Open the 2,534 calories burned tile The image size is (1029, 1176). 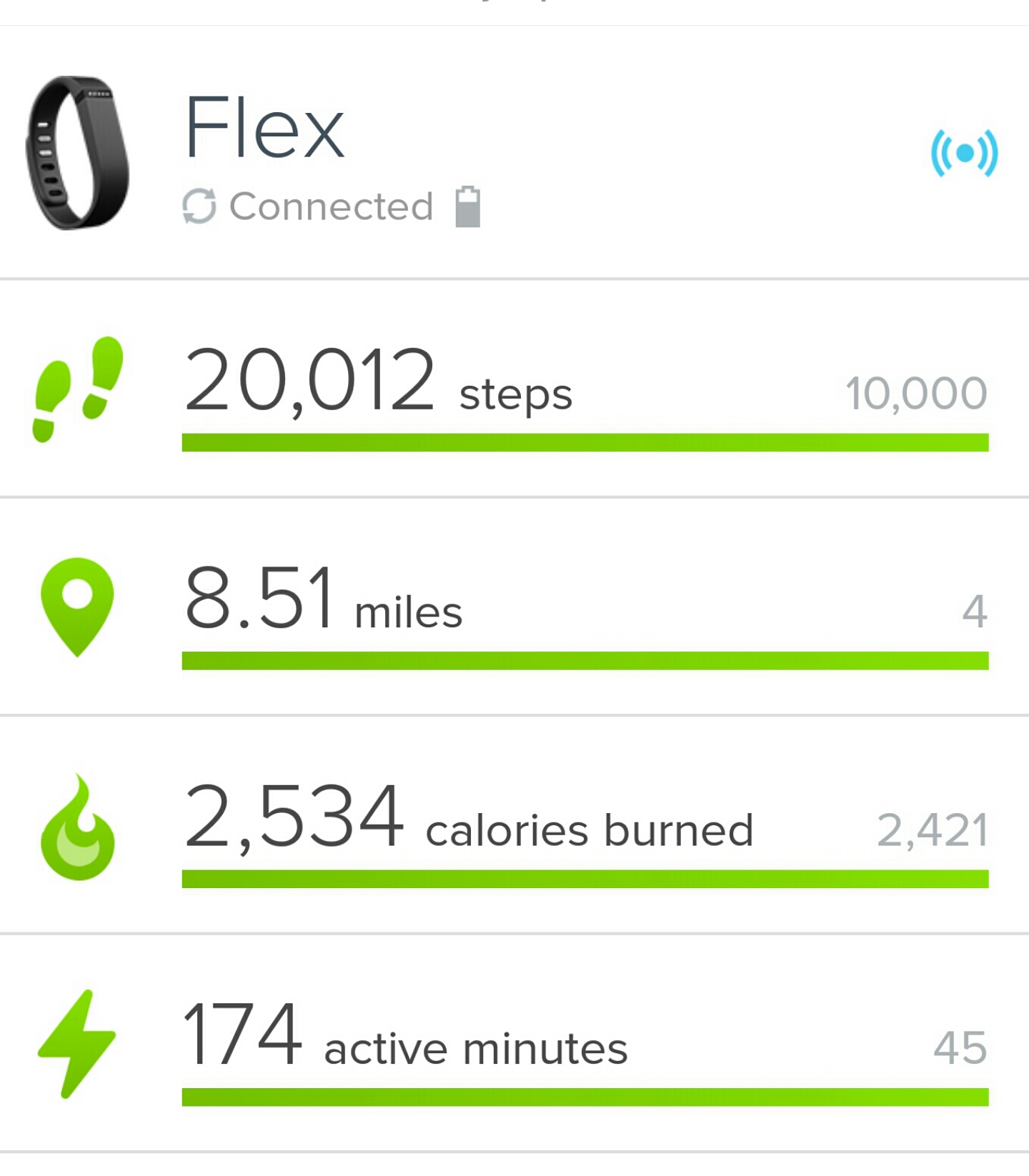pos(514,825)
